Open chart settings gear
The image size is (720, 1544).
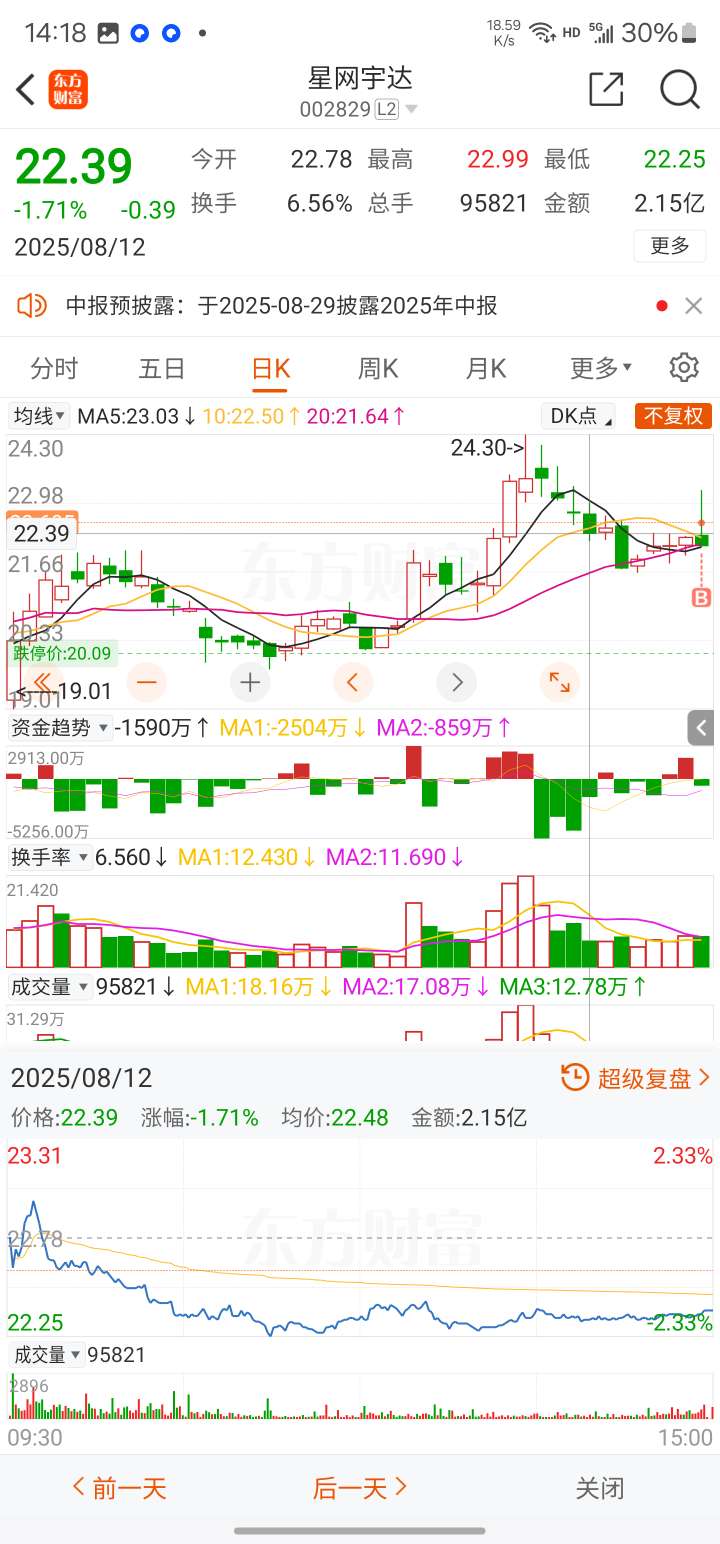click(x=684, y=367)
